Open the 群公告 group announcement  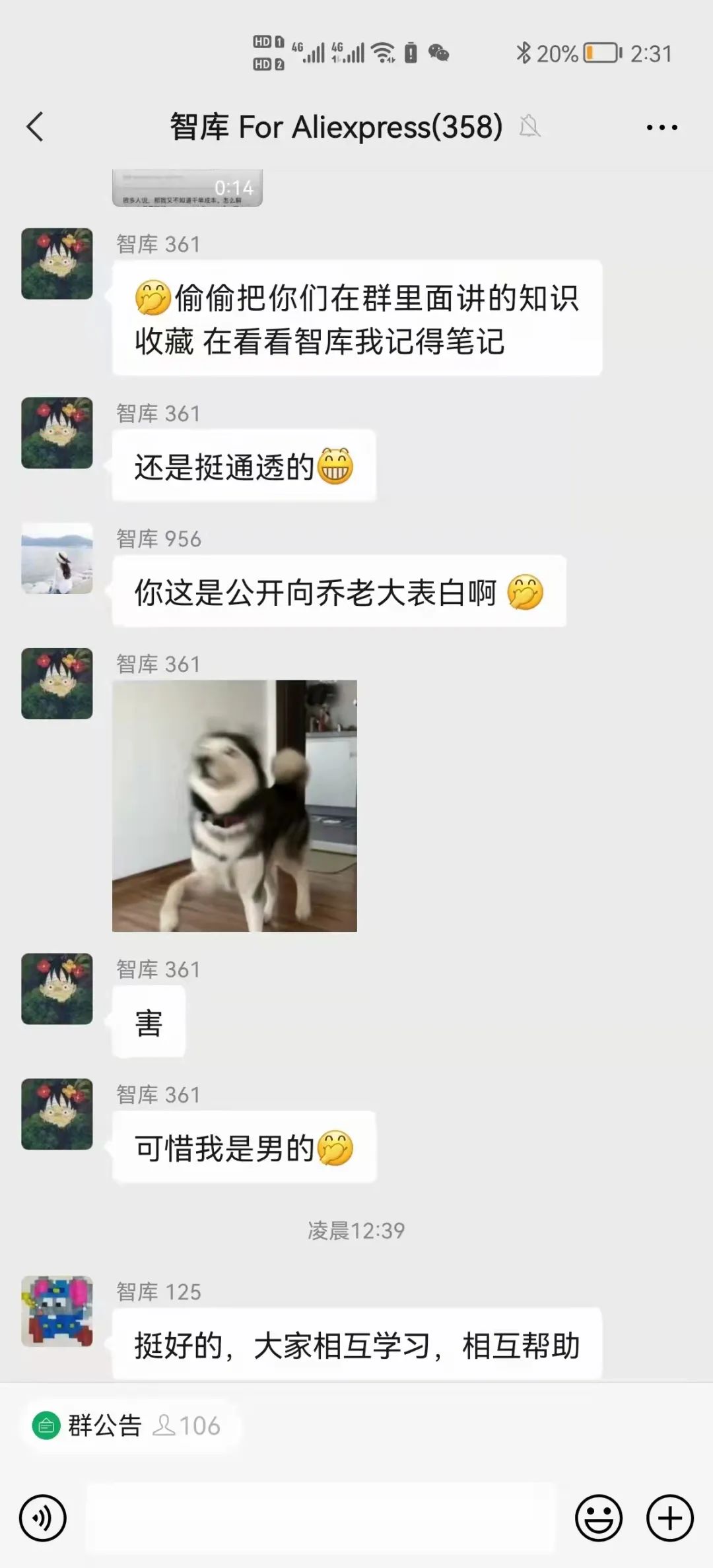[104, 1425]
